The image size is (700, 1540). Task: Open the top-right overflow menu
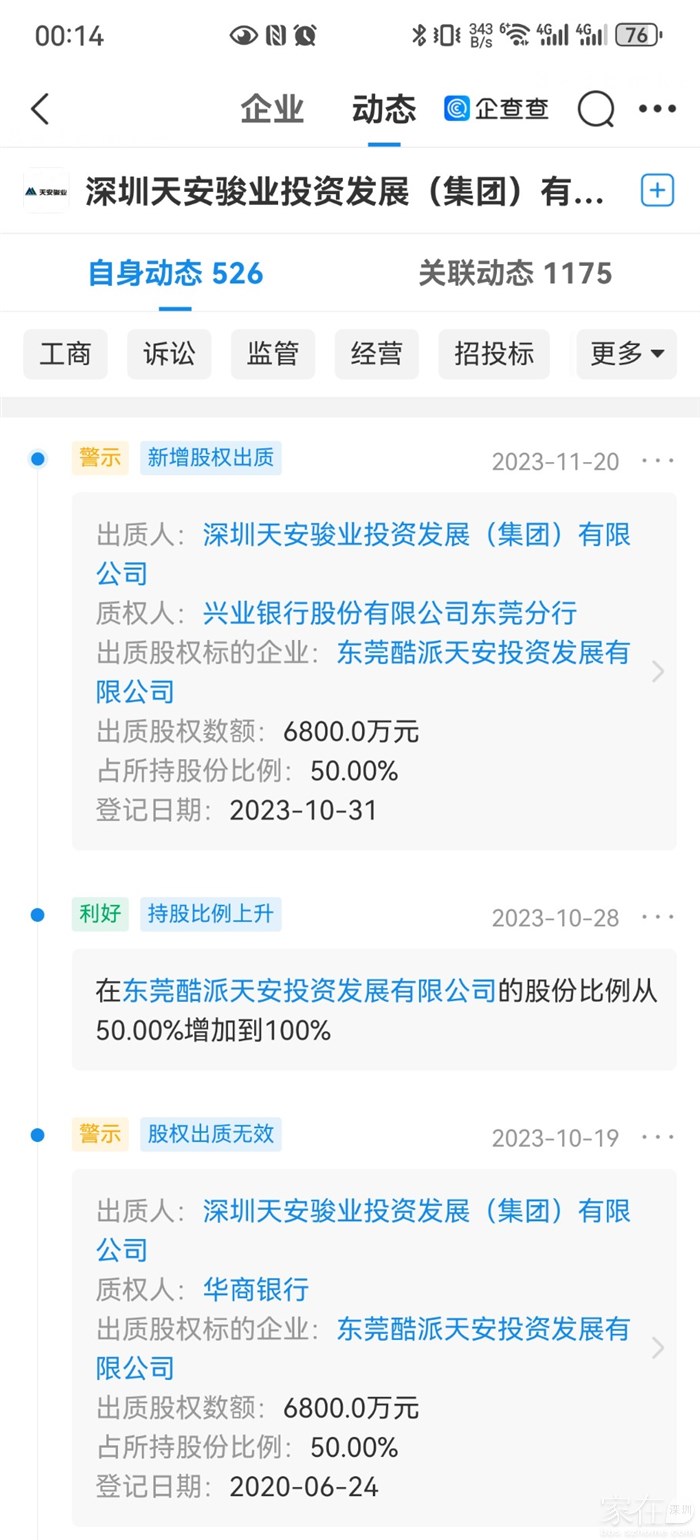[657, 109]
